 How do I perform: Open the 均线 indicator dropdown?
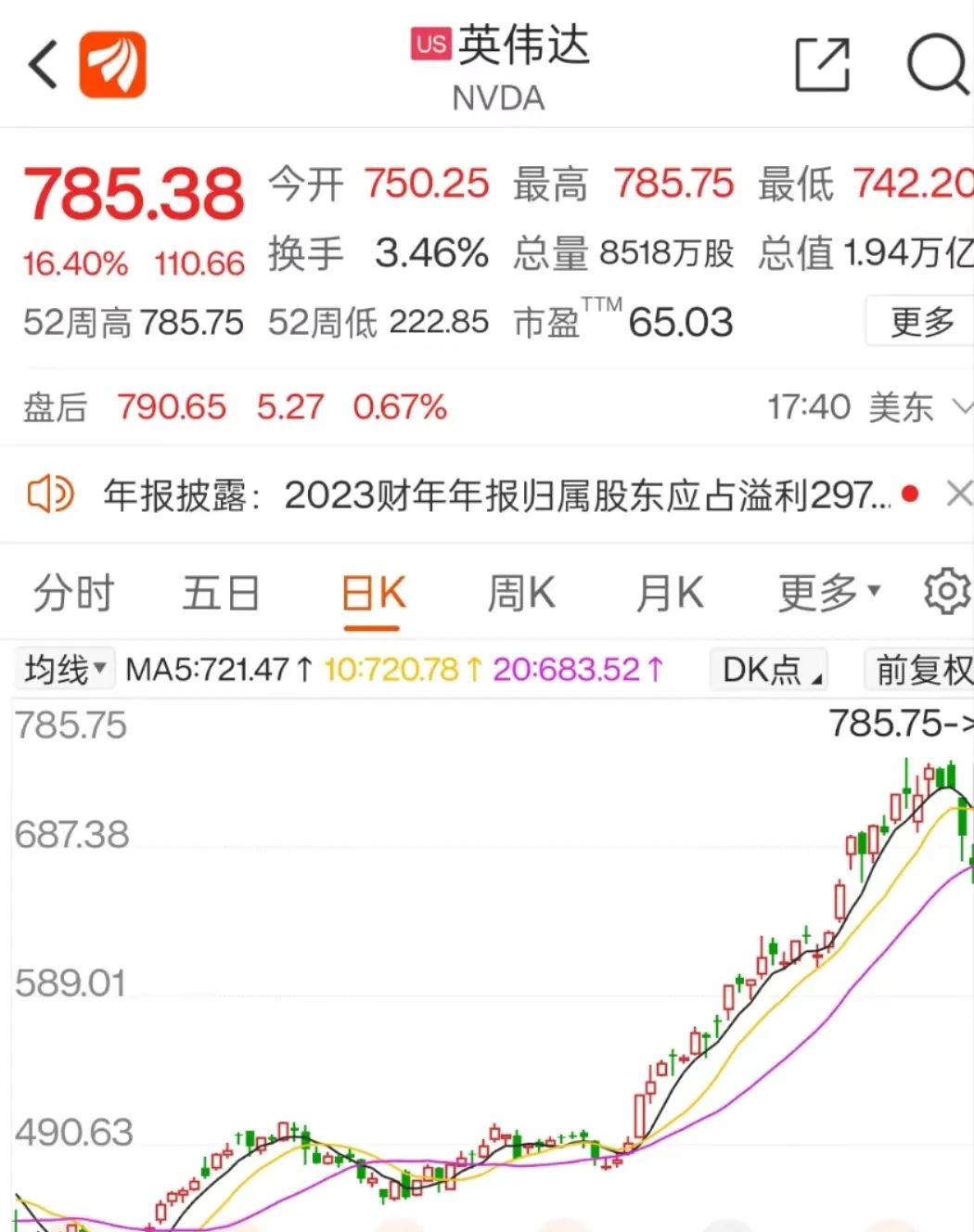[65, 669]
